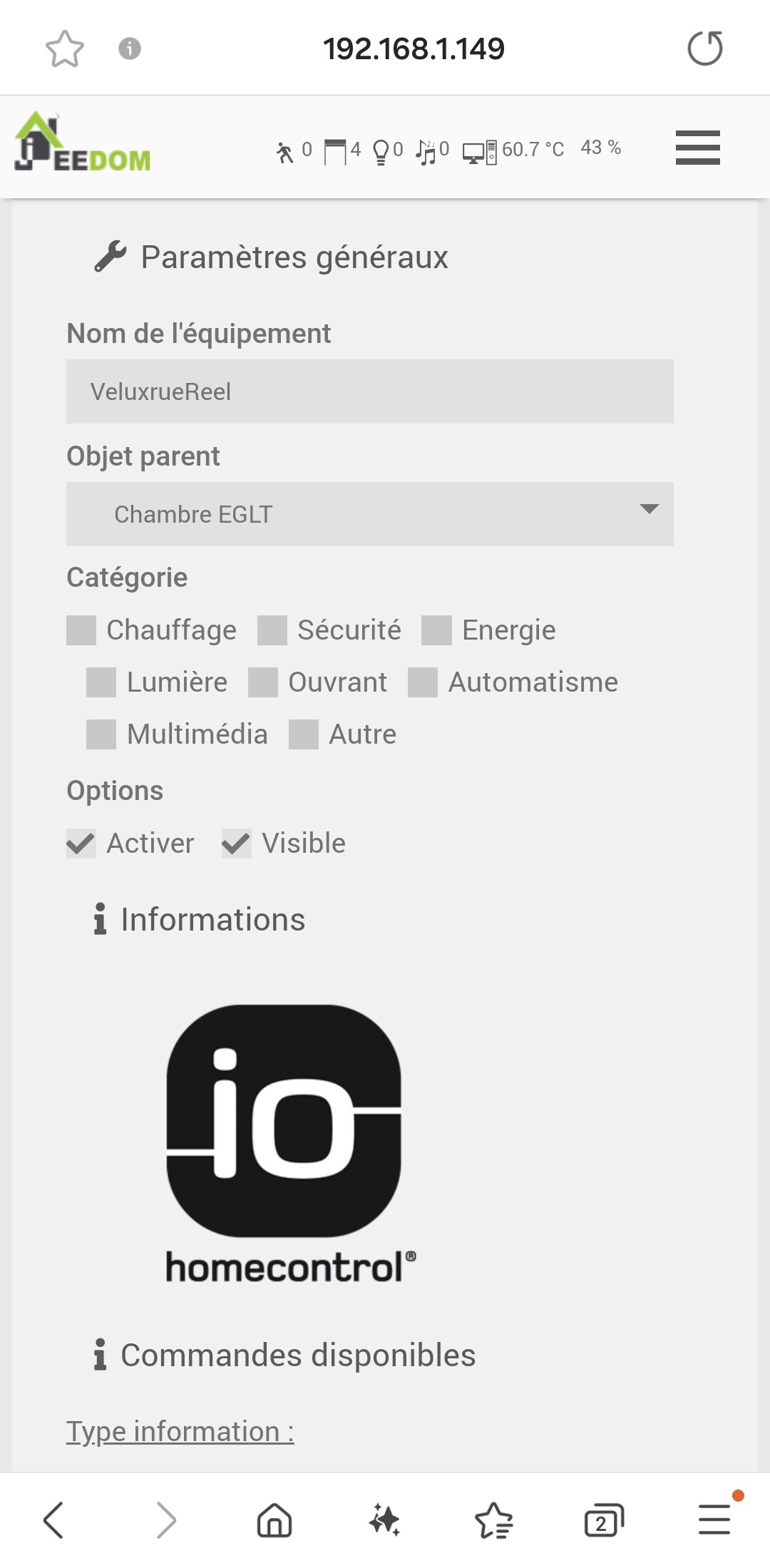Screen dimensions: 770x1568
Task: Reload the page
Action: (x=705, y=48)
